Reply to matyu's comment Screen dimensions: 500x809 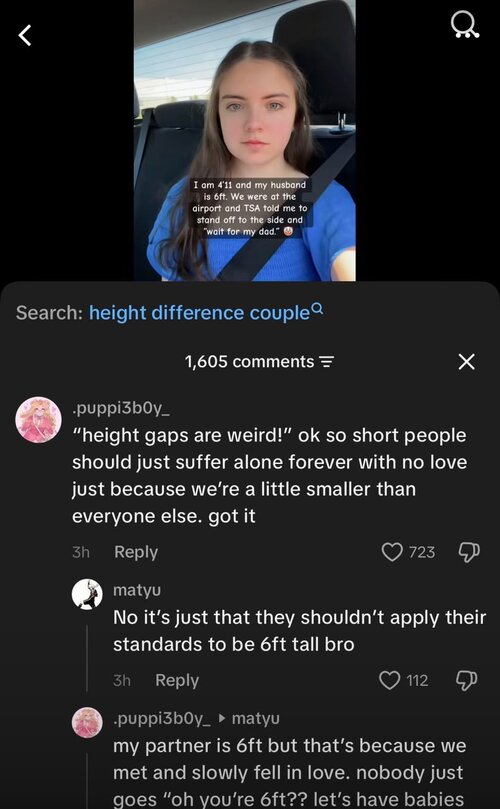coord(177,681)
